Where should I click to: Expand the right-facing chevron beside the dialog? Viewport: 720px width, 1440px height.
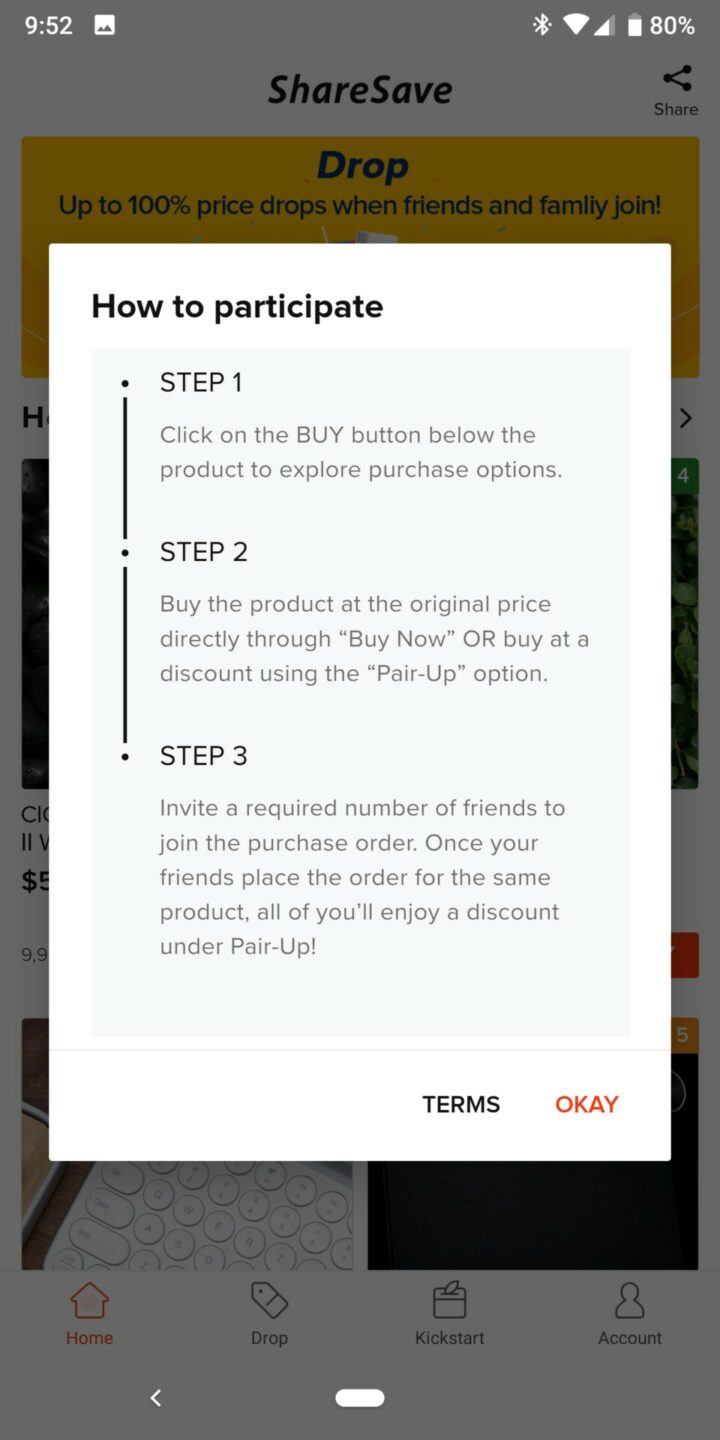coord(685,418)
